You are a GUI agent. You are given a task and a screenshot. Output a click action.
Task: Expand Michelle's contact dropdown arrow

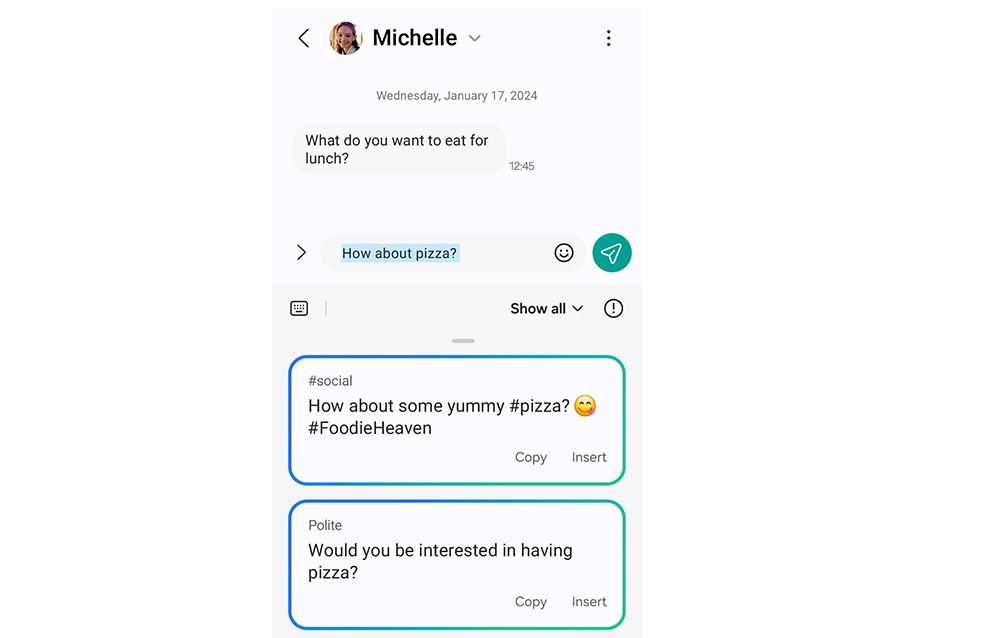tap(475, 39)
